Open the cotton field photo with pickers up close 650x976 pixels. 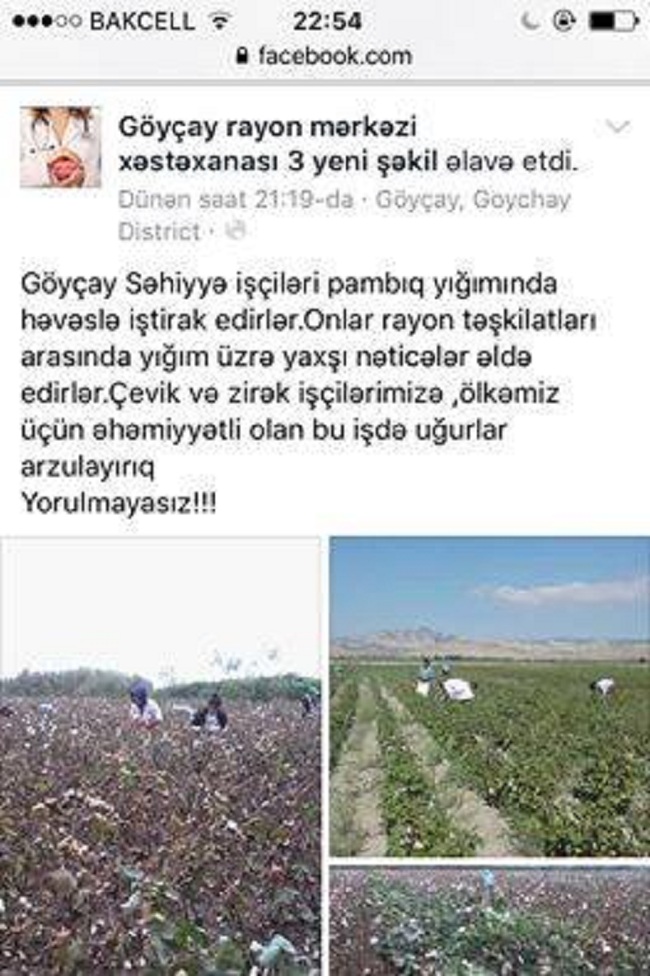coord(160,755)
